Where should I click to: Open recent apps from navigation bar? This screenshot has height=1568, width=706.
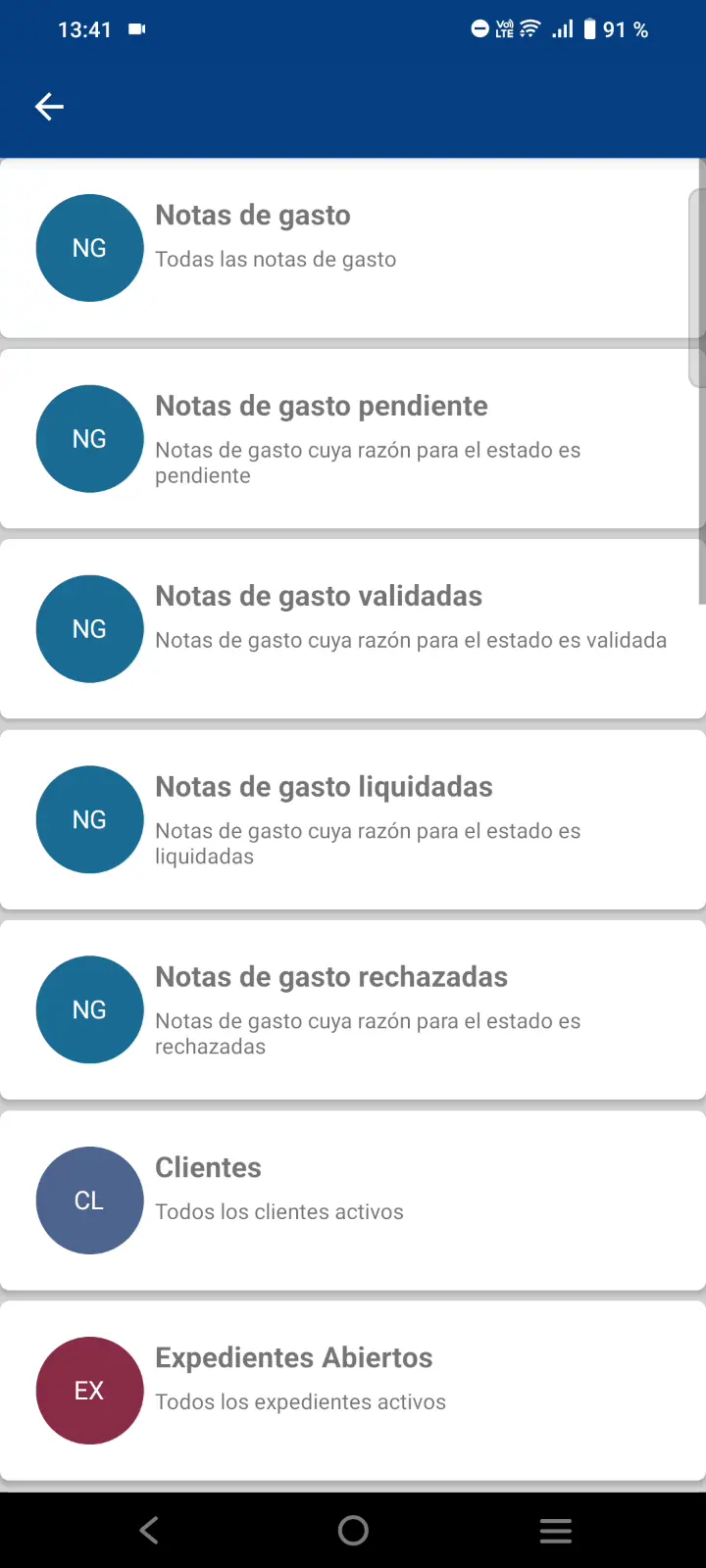(555, 1530)
